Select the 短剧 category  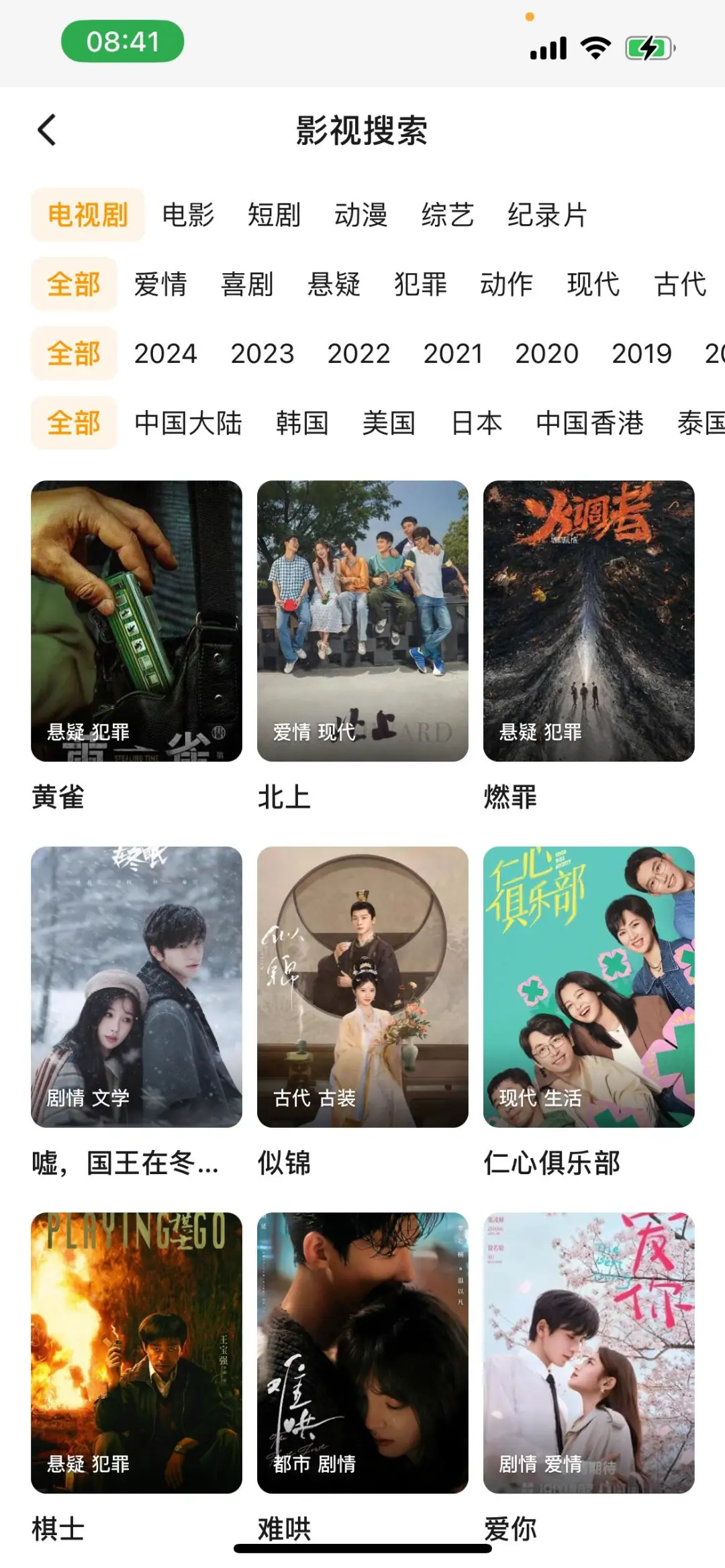tap(274, 215)
